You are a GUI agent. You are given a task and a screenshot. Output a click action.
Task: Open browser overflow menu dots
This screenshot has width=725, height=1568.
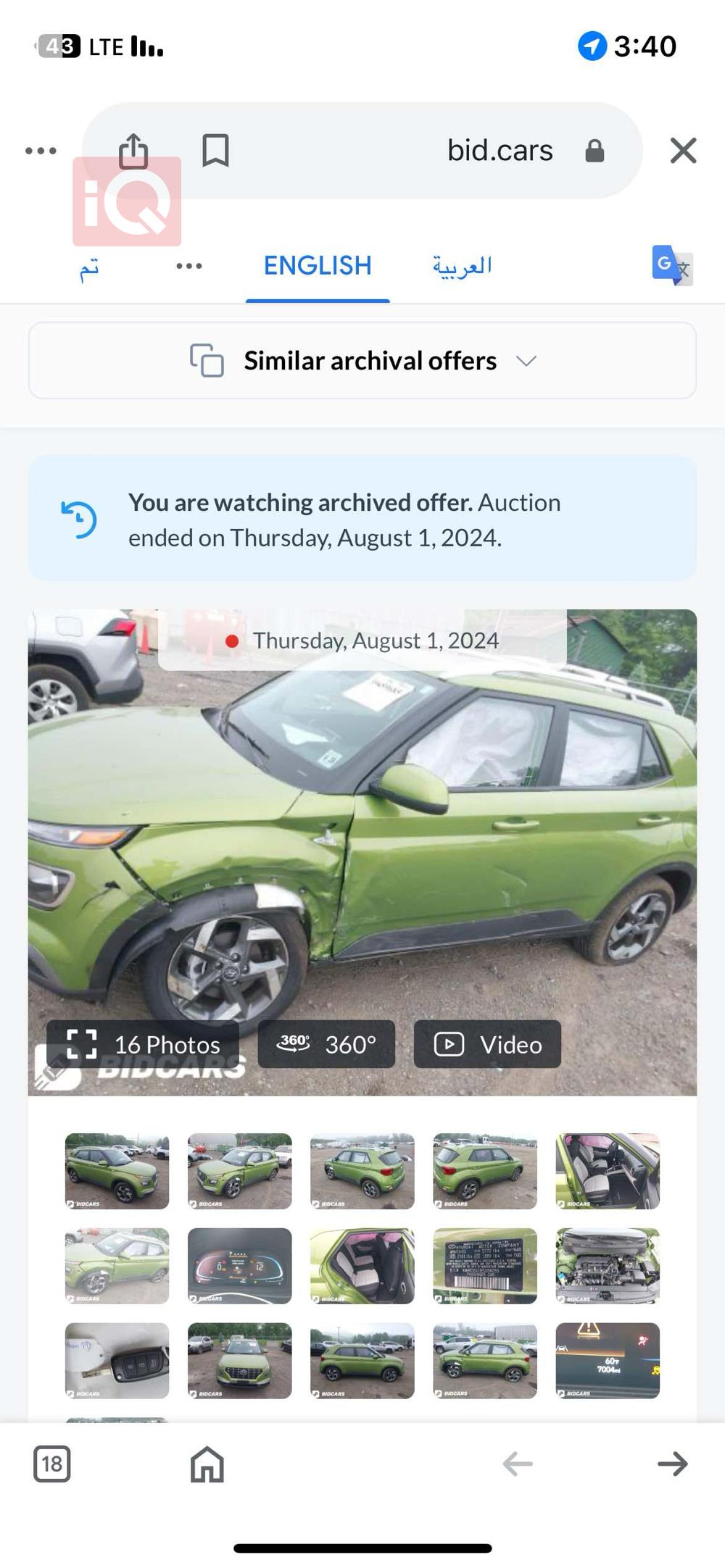(x=41, y=151)
